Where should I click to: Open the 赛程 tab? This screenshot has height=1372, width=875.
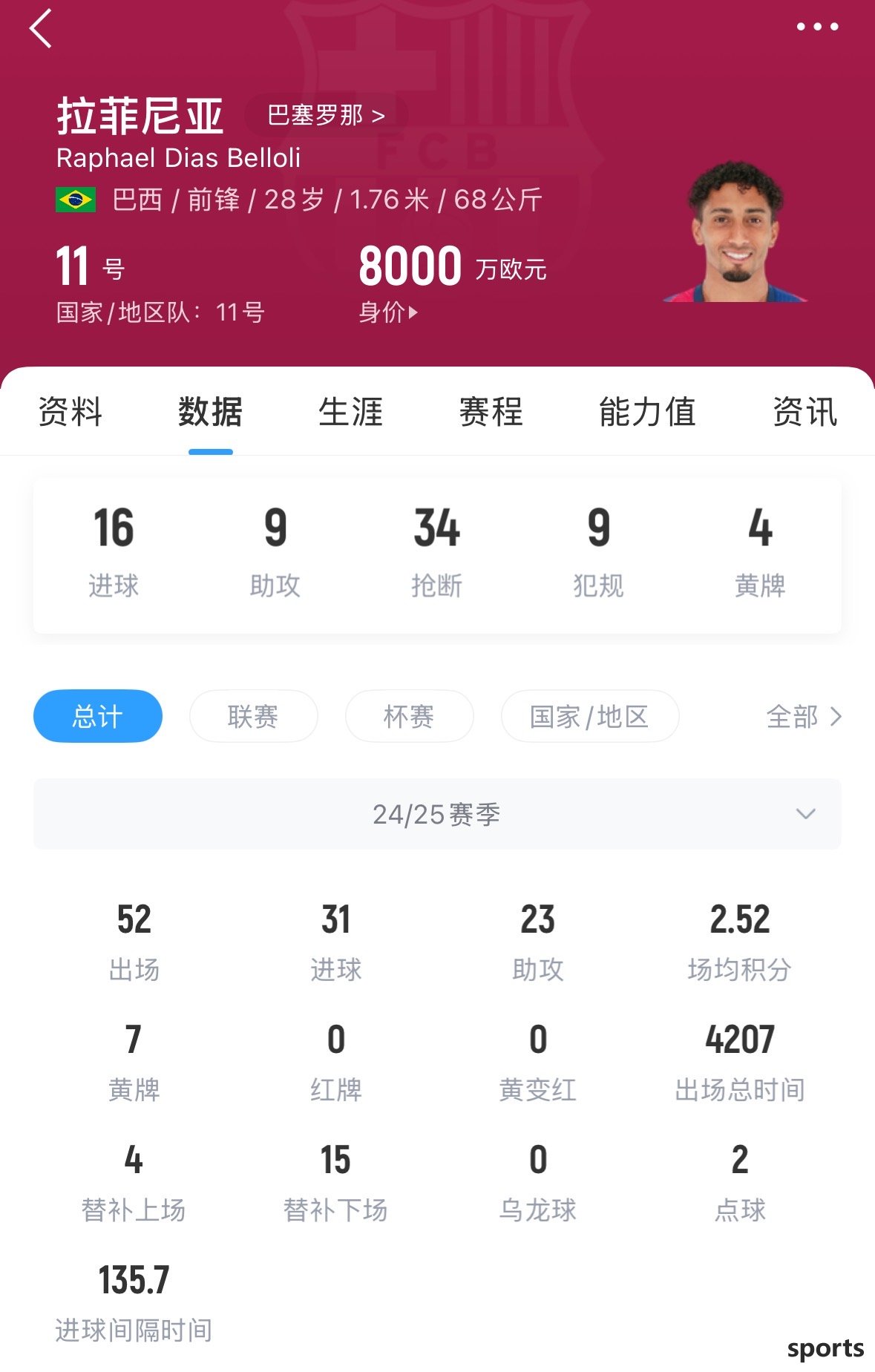[x=491, y=412]
